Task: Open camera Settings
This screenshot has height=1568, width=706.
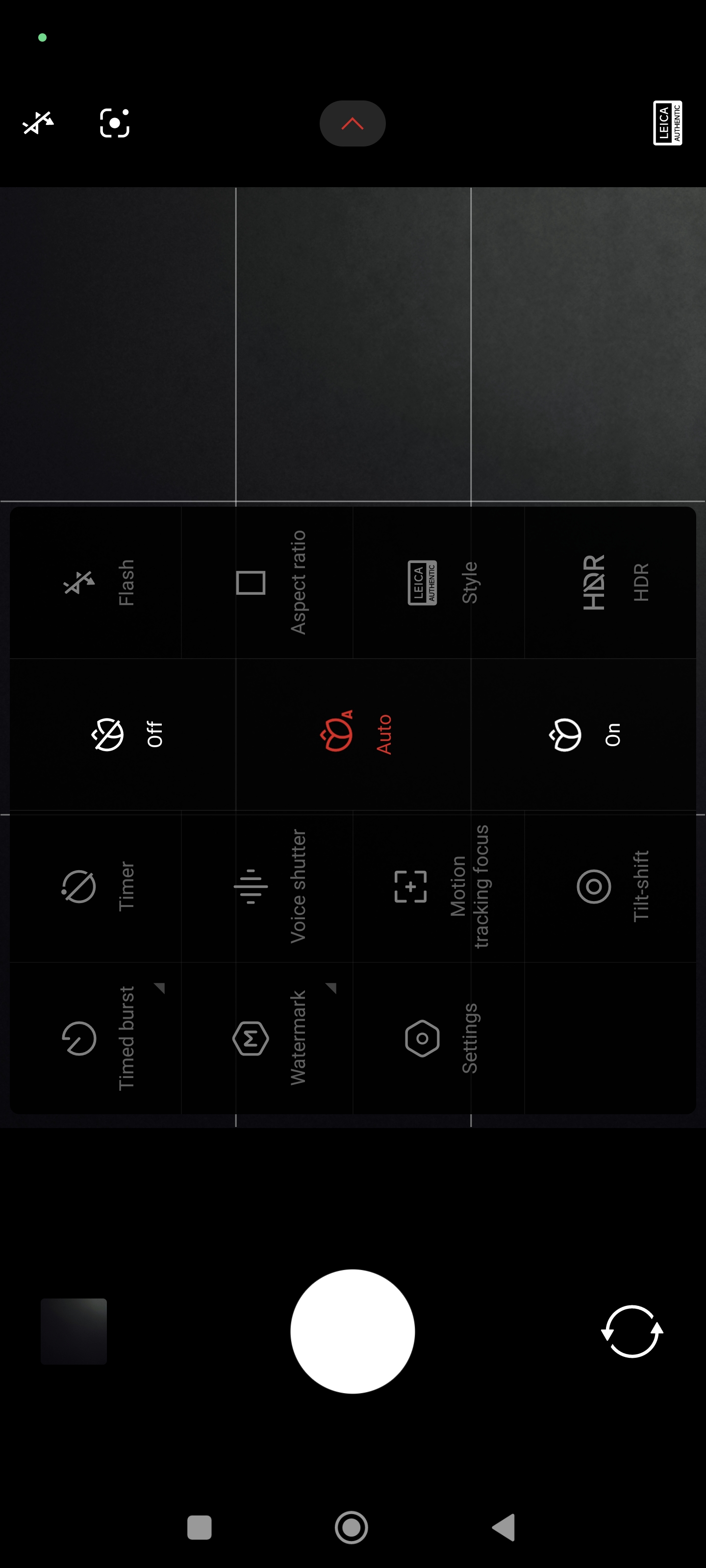Action: [438, 1038]
